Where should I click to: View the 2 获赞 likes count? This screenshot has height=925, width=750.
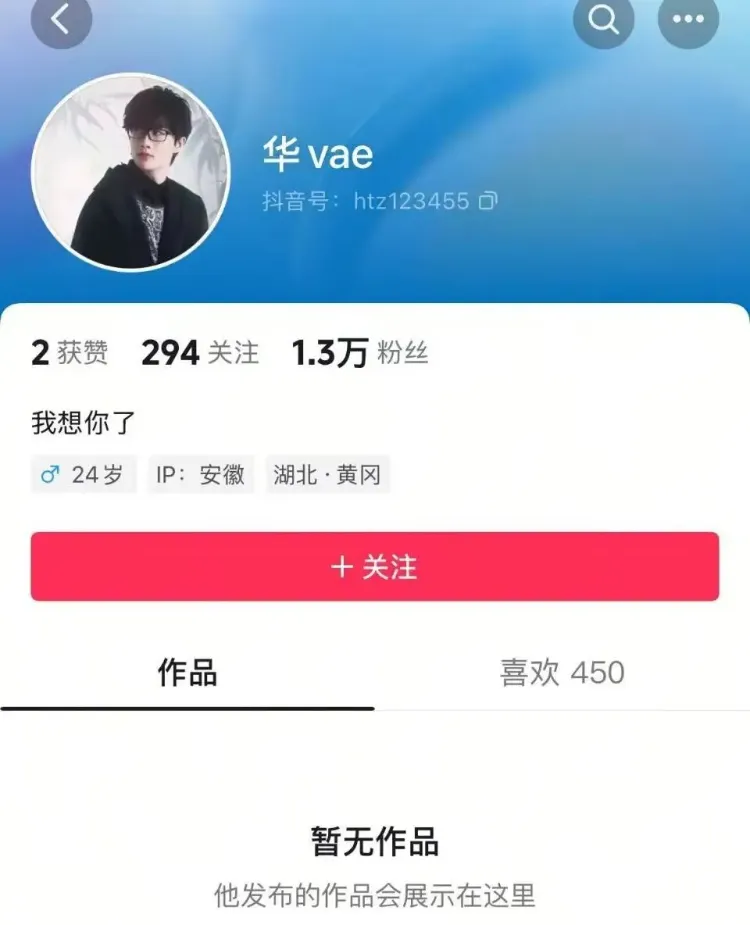tap(70, 353)
